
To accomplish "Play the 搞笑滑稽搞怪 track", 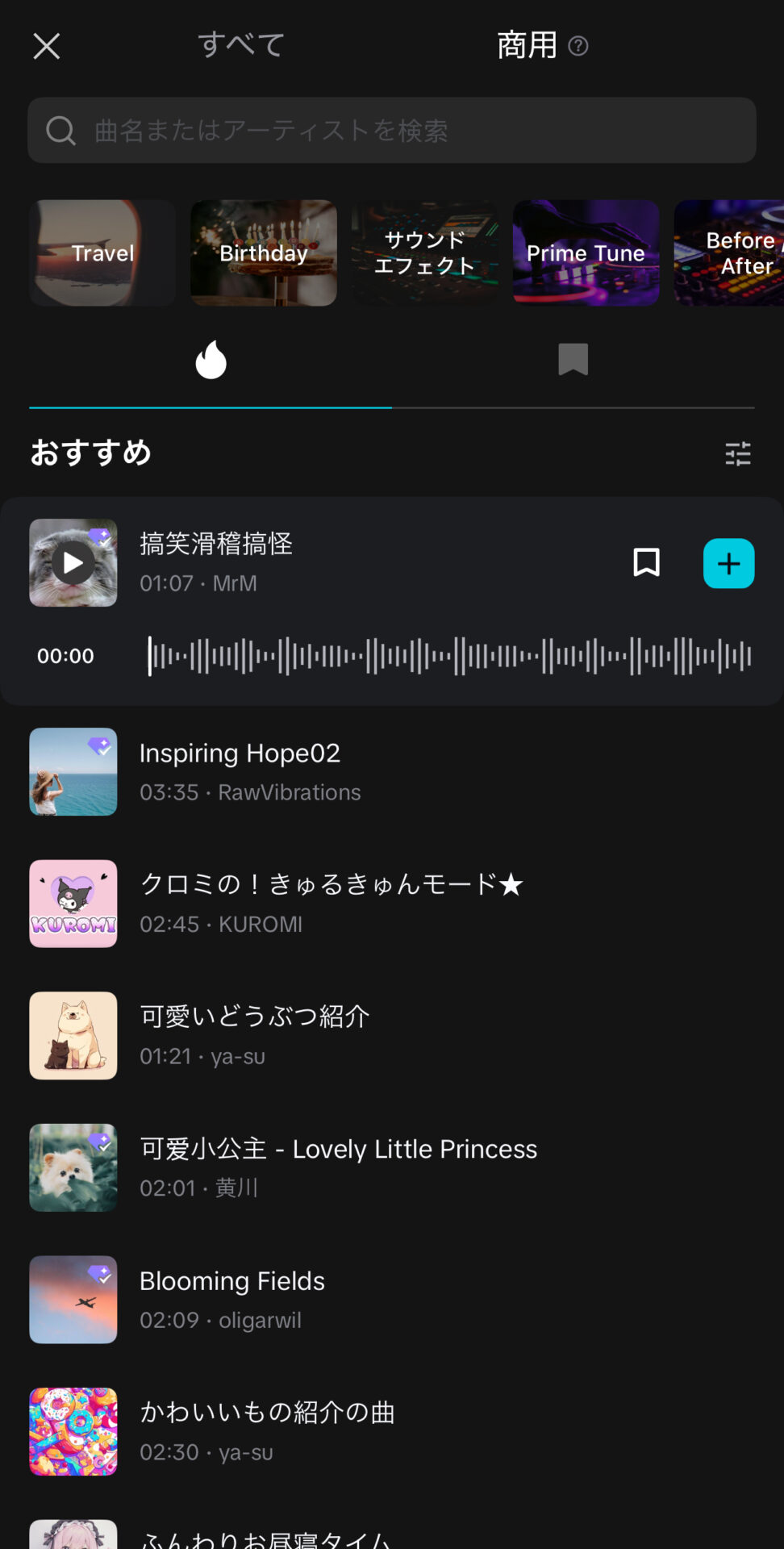I will coord(73,562).
